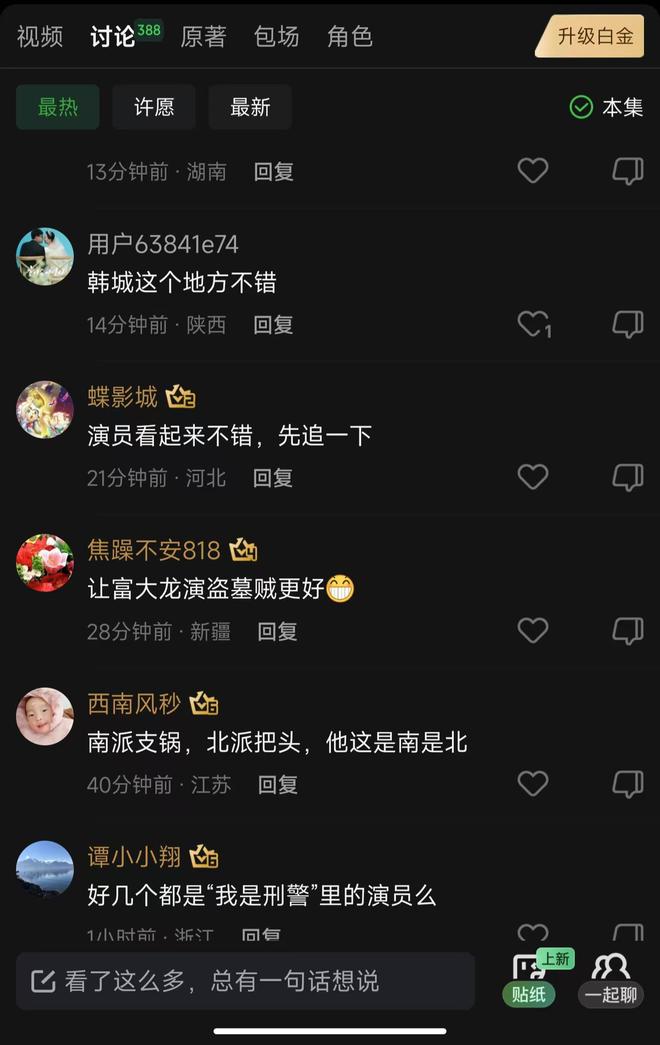Like 西南风秒's comment
Image resolution: width=660 pixels, height=1045 pixels.
pyautogui.click(x=533, y=784)
